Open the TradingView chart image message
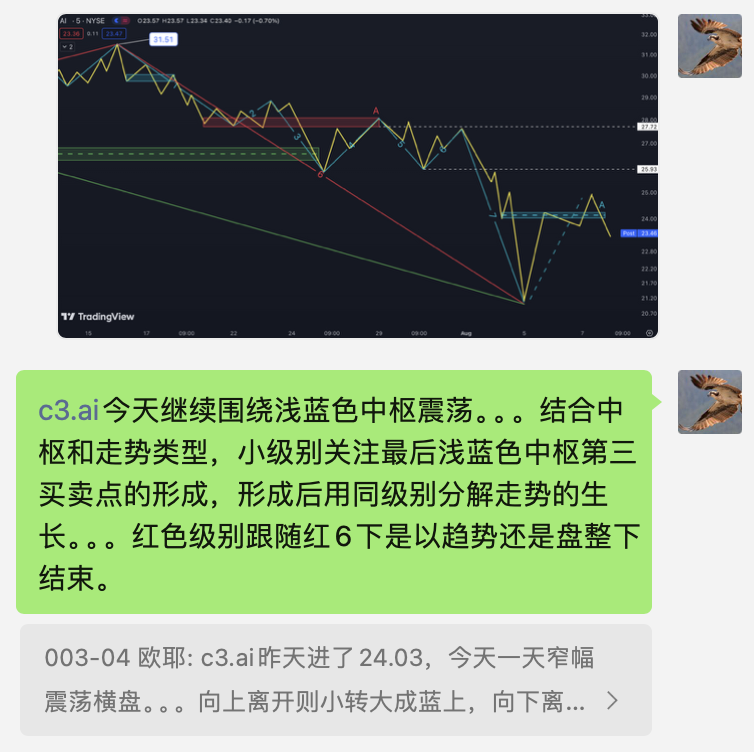 coord(357,175)
